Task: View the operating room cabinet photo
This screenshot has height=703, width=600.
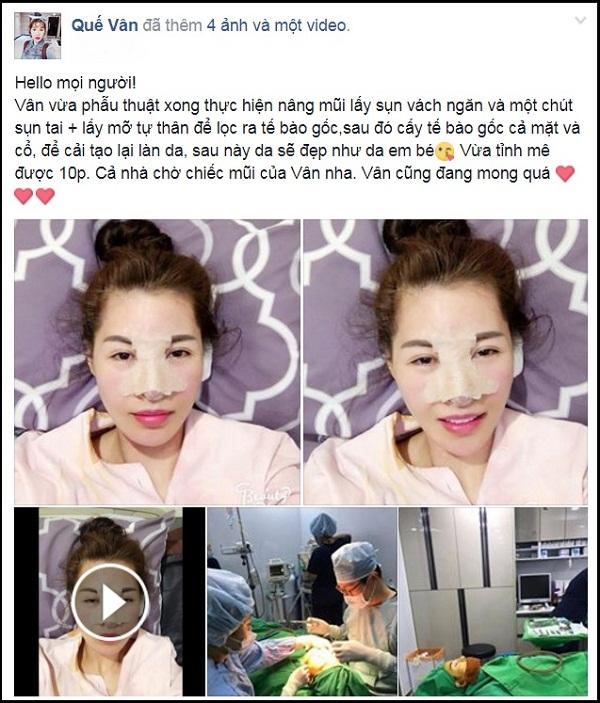Action: (x=493, y=601)
